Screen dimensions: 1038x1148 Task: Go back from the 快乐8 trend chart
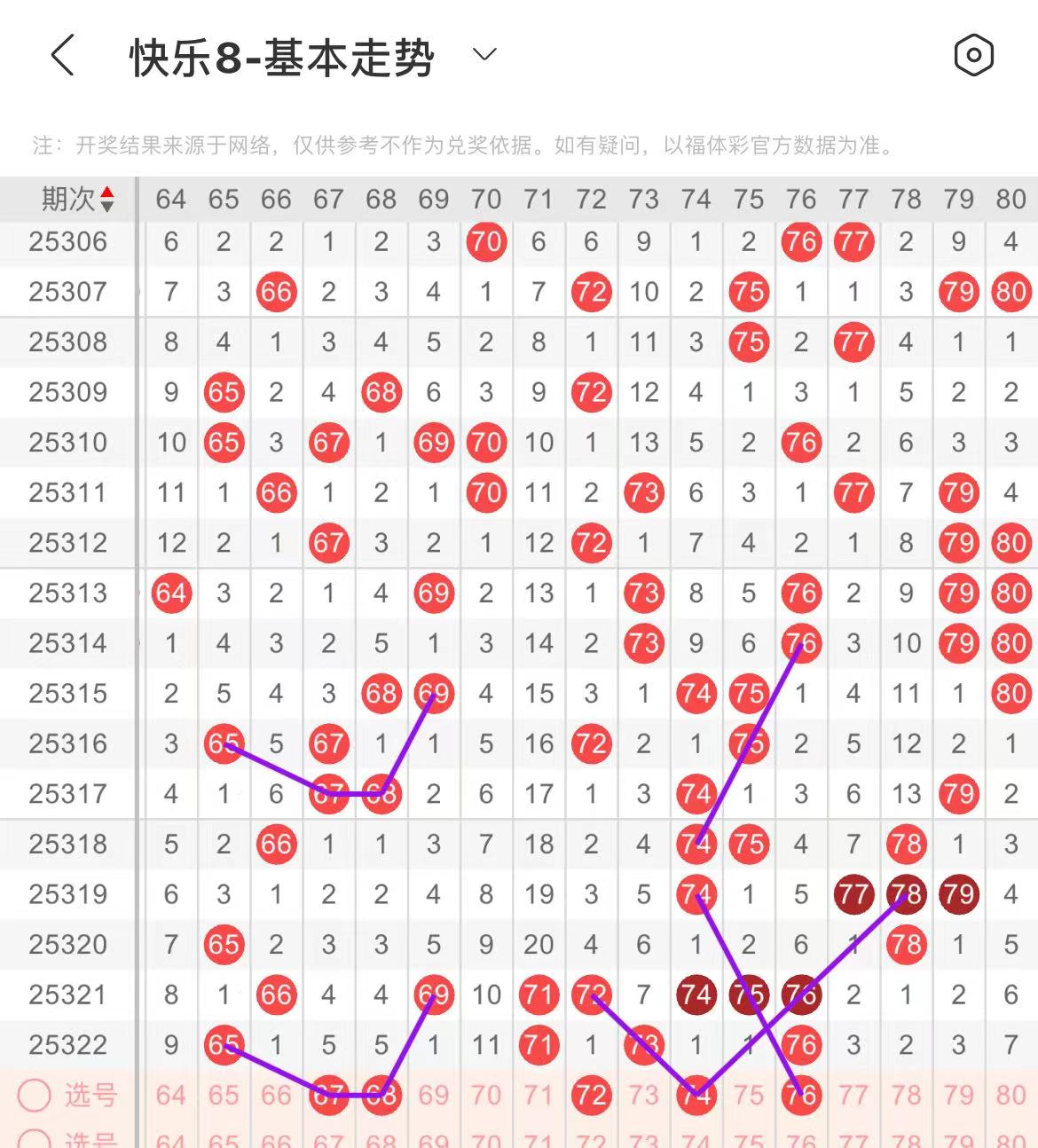pos(62,56)
